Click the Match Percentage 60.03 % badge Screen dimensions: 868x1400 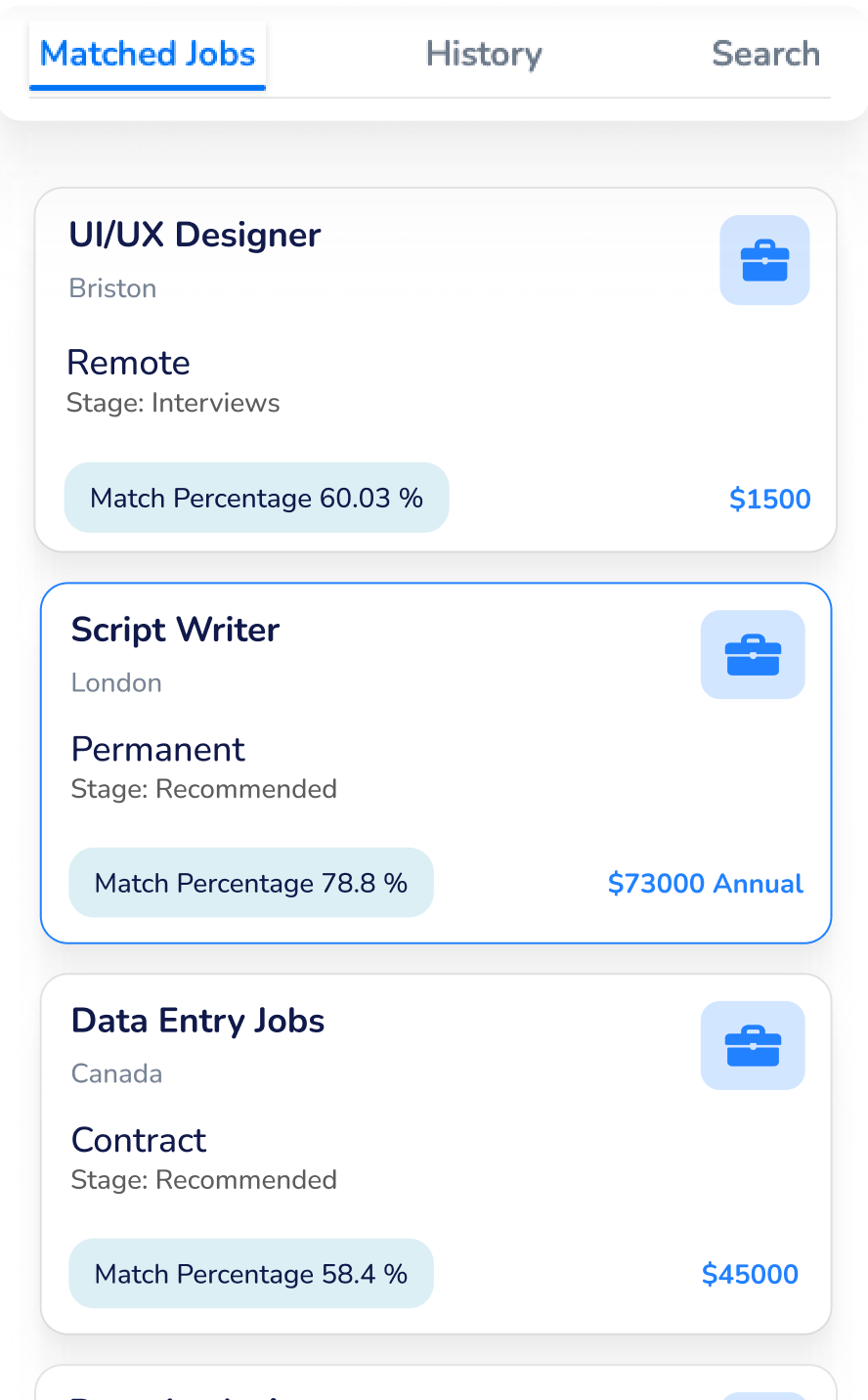coord(256,498)
